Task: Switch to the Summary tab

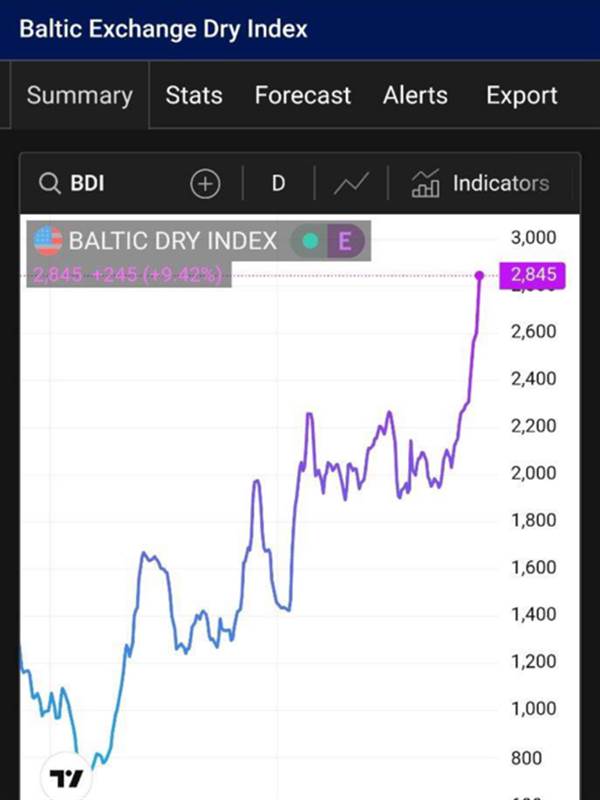Action: point(79,96)
